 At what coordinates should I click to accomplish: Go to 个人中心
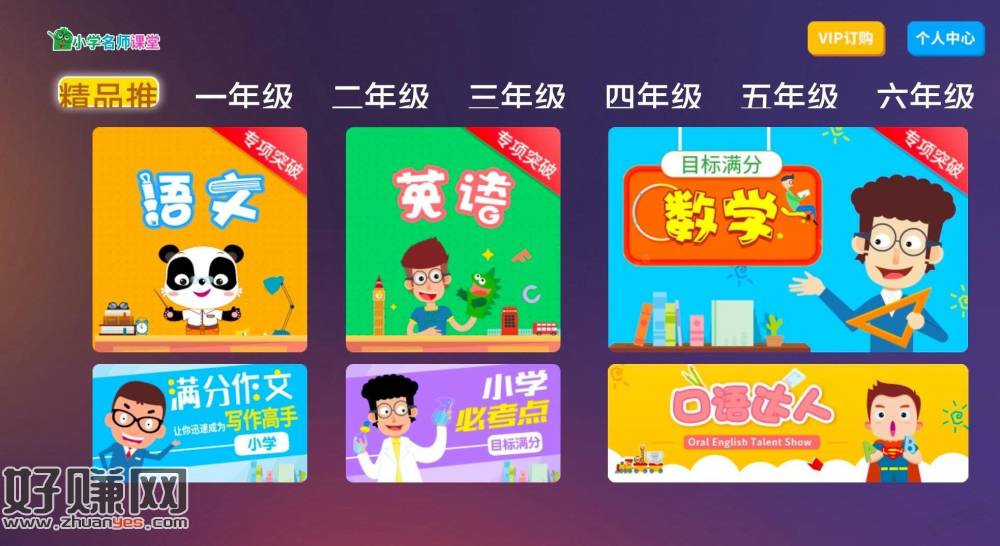click(x=945, y=39)
